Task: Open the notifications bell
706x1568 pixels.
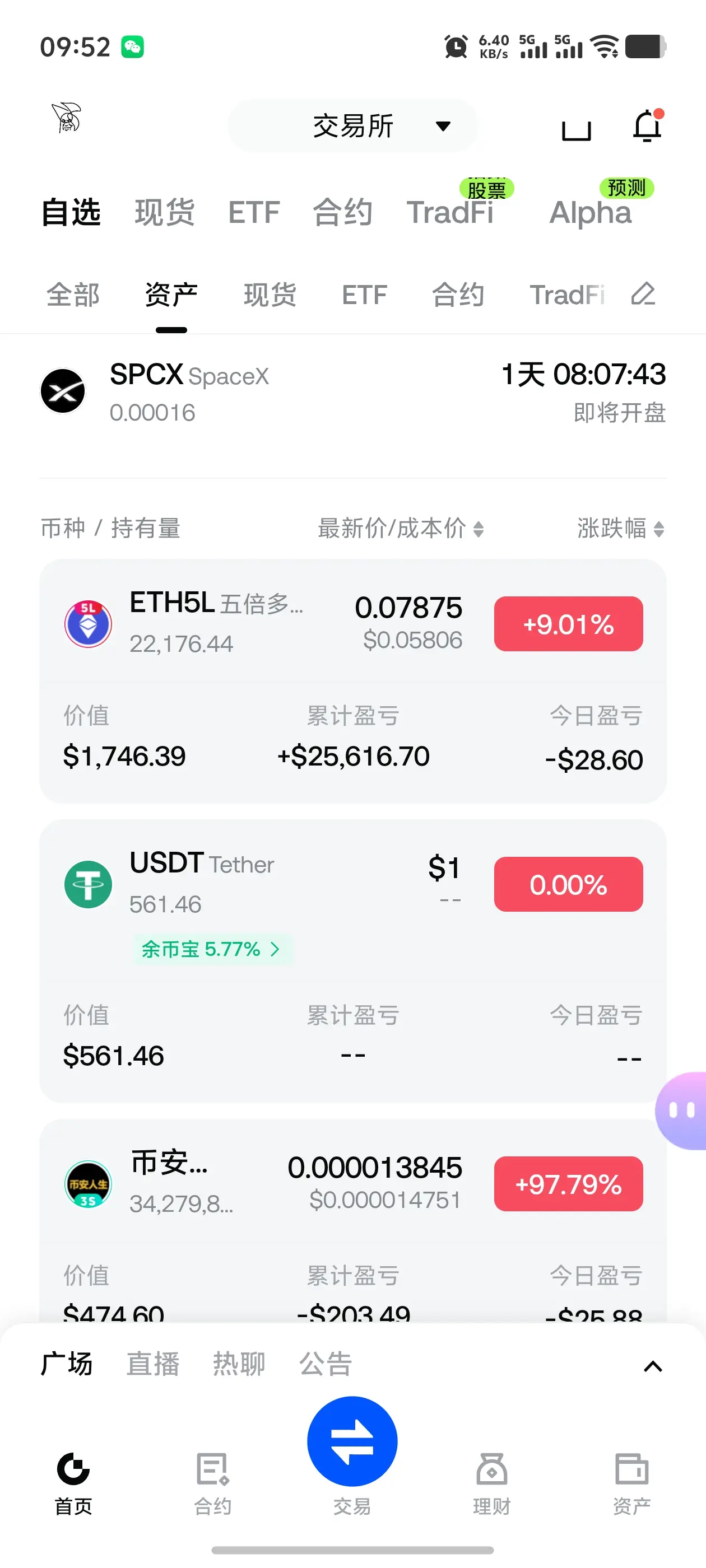Action: pyautogui.click(x=648, y=125)
